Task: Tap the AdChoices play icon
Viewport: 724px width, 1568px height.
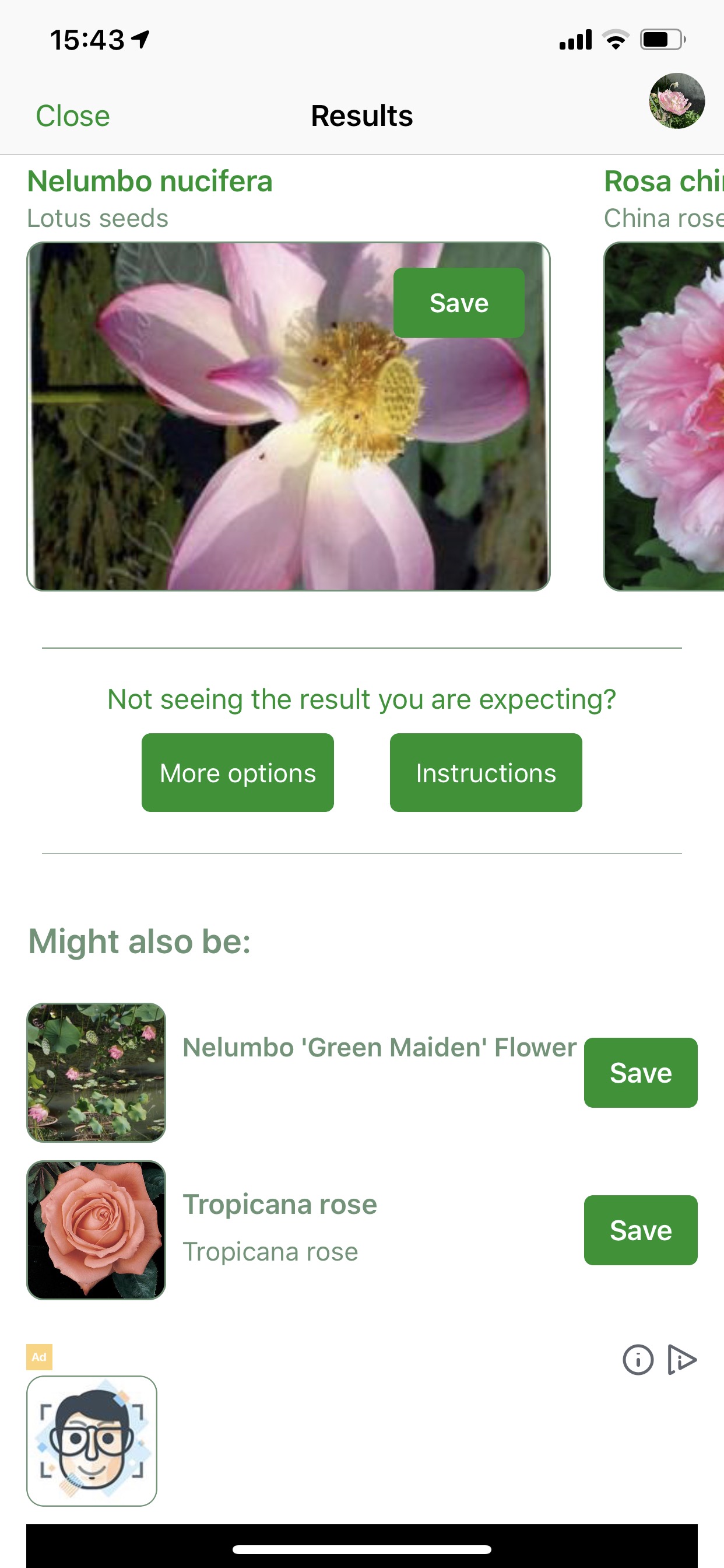Action: pos(682,1359)
